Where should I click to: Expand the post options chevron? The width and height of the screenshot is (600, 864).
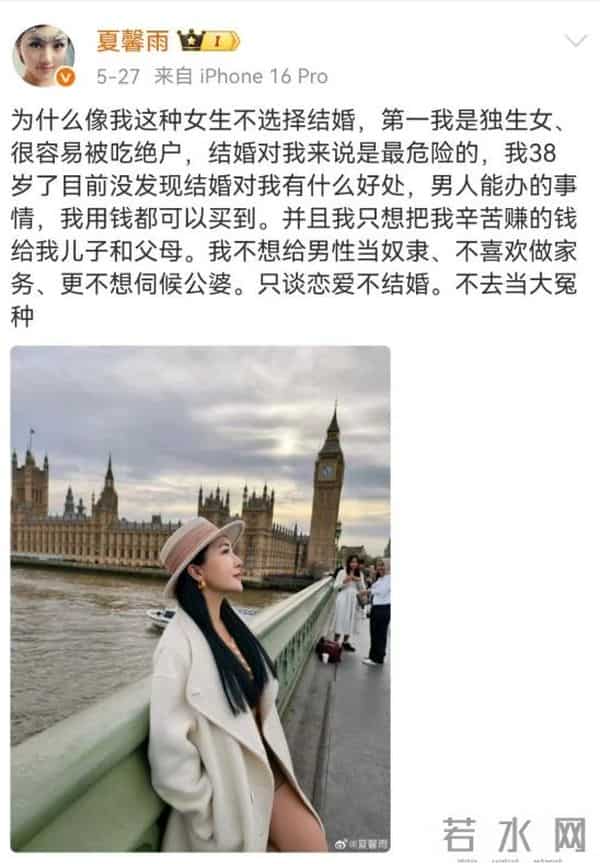coord(576,41)
